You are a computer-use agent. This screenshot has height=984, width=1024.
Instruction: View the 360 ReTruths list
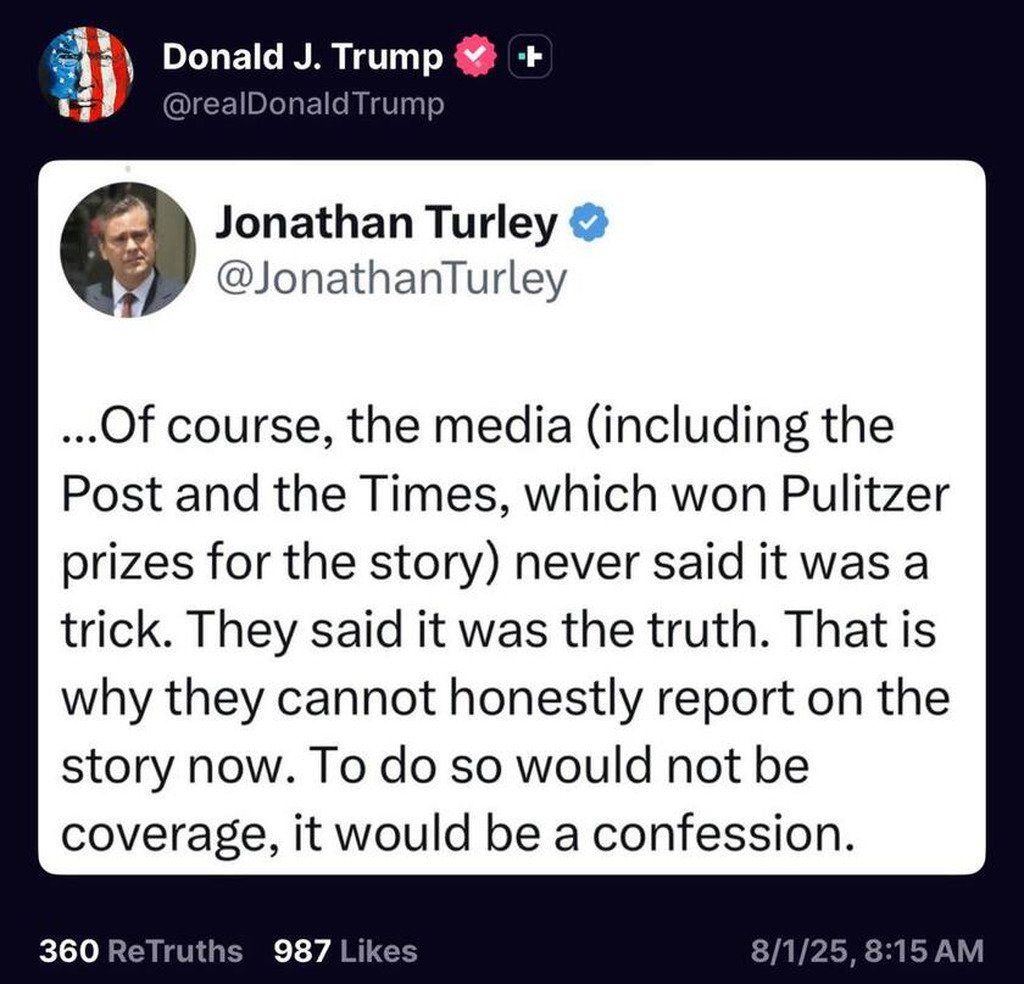coord(140,950)
